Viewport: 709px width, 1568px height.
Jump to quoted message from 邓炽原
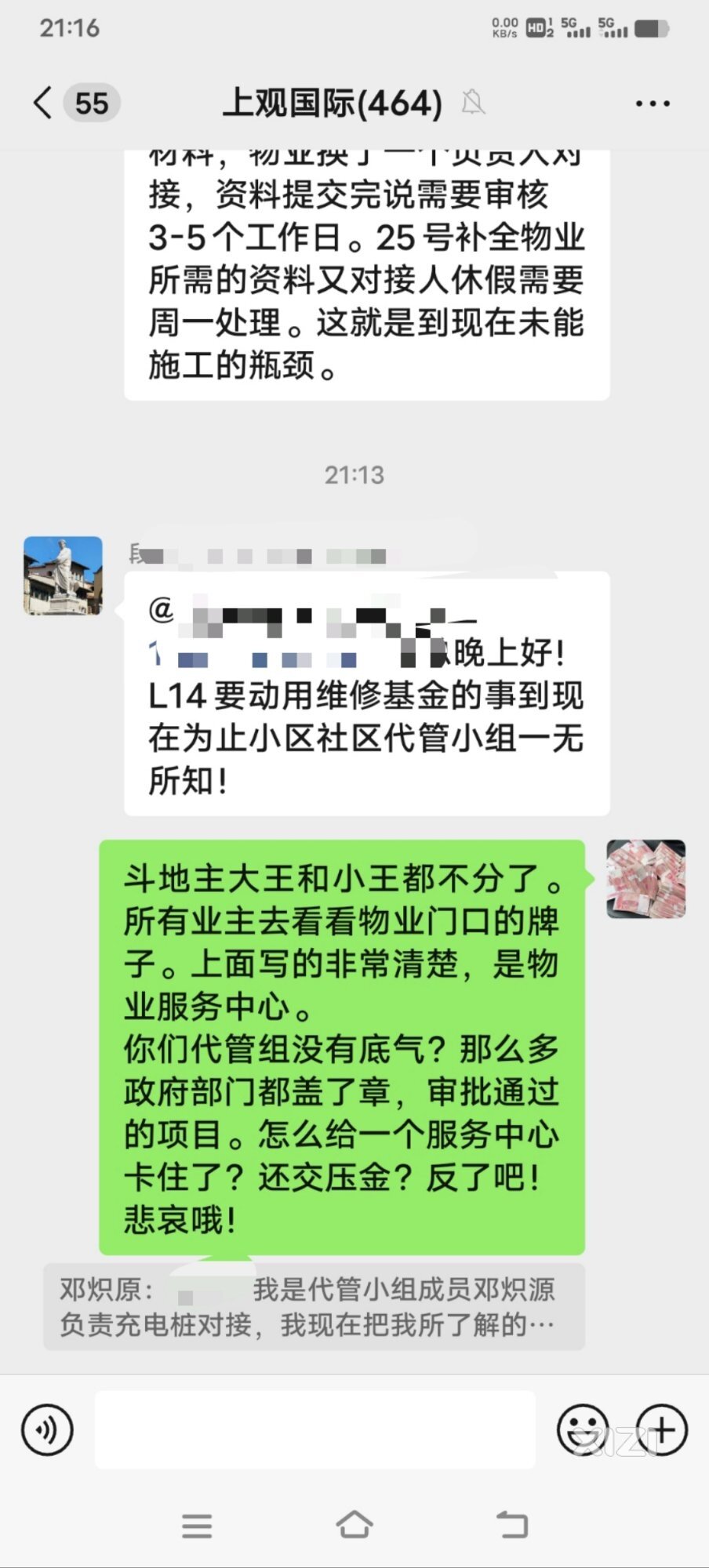[314, 1306]
